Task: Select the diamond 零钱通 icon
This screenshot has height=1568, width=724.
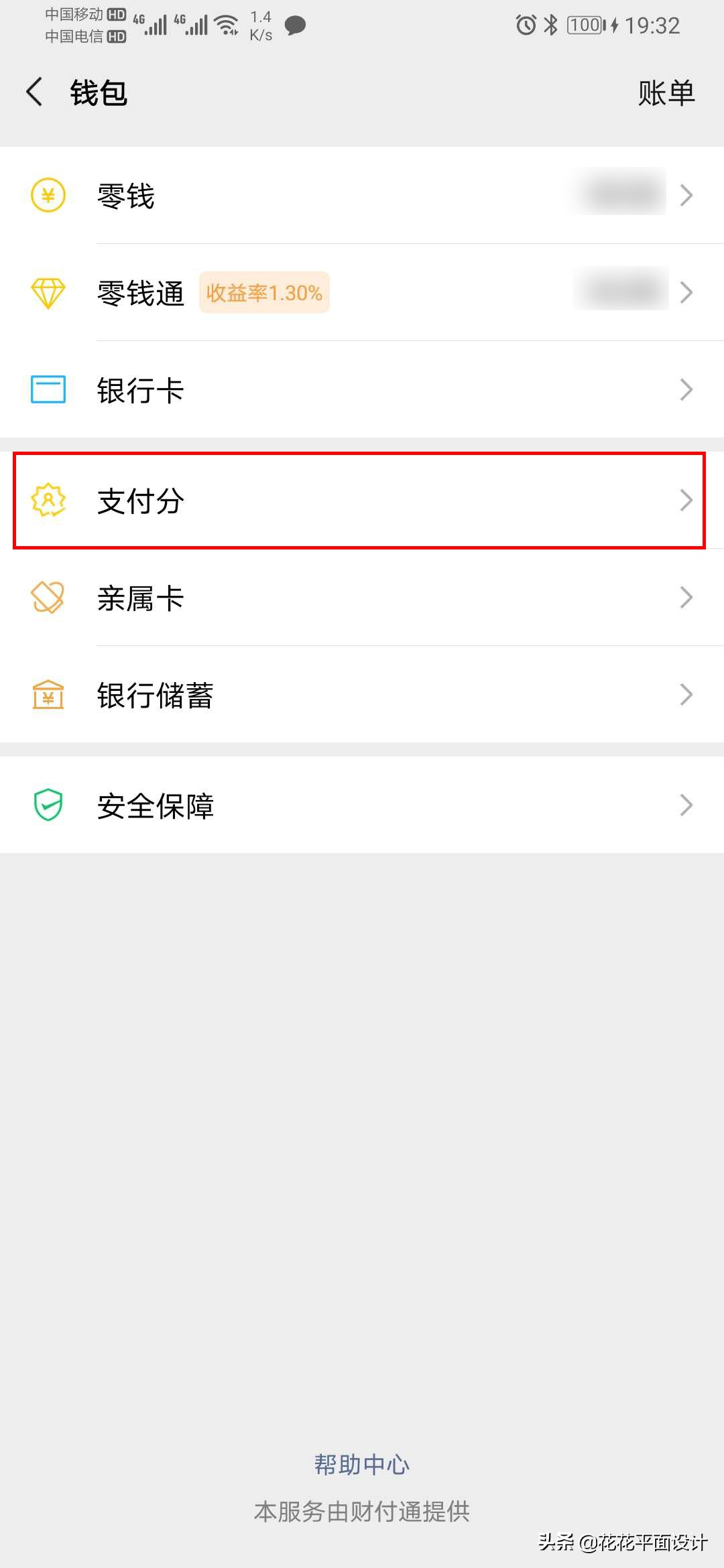Action: tap(47, 293)
